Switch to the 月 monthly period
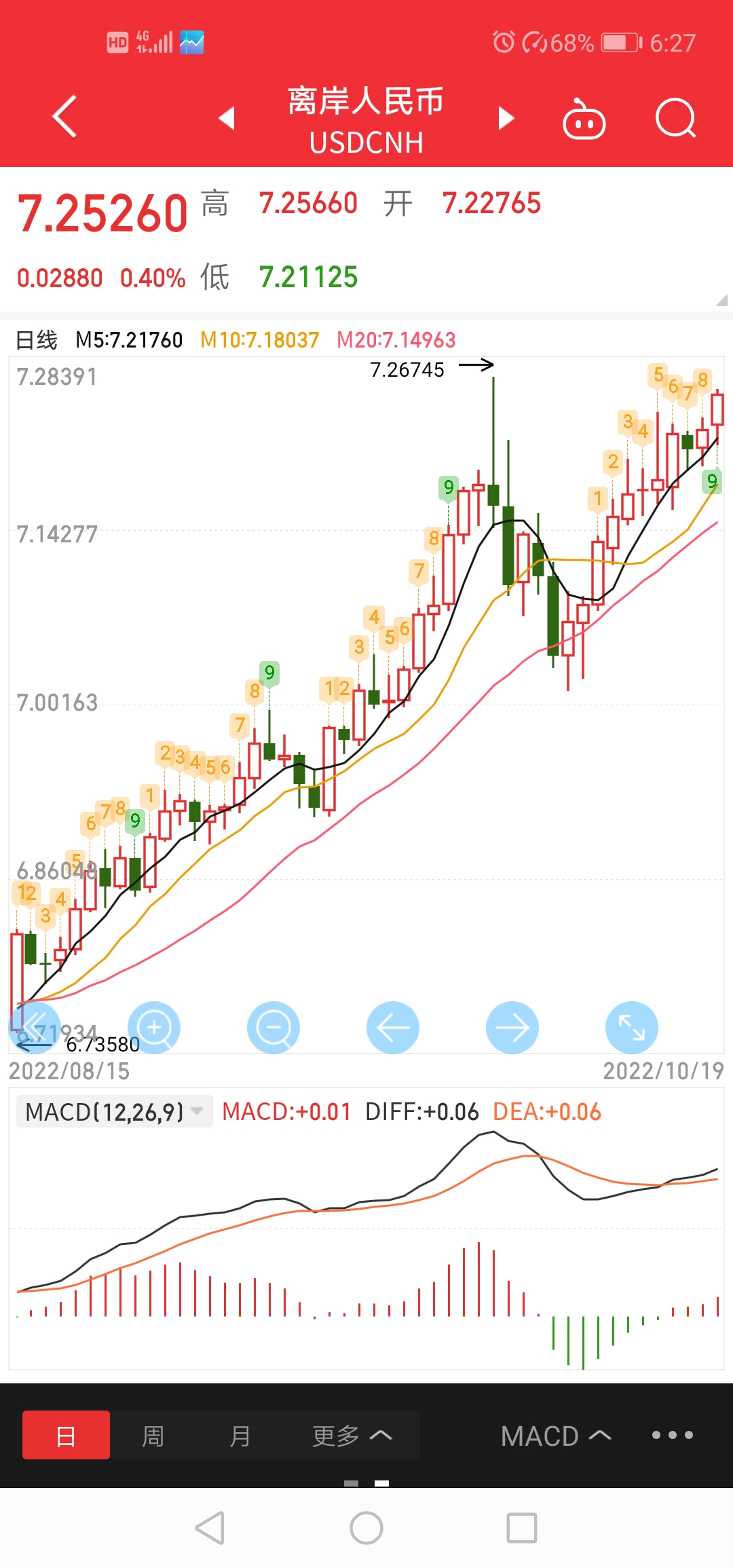Viewport: 733px width, 1568px height. pyautogui.click(x=240, y=1435)
